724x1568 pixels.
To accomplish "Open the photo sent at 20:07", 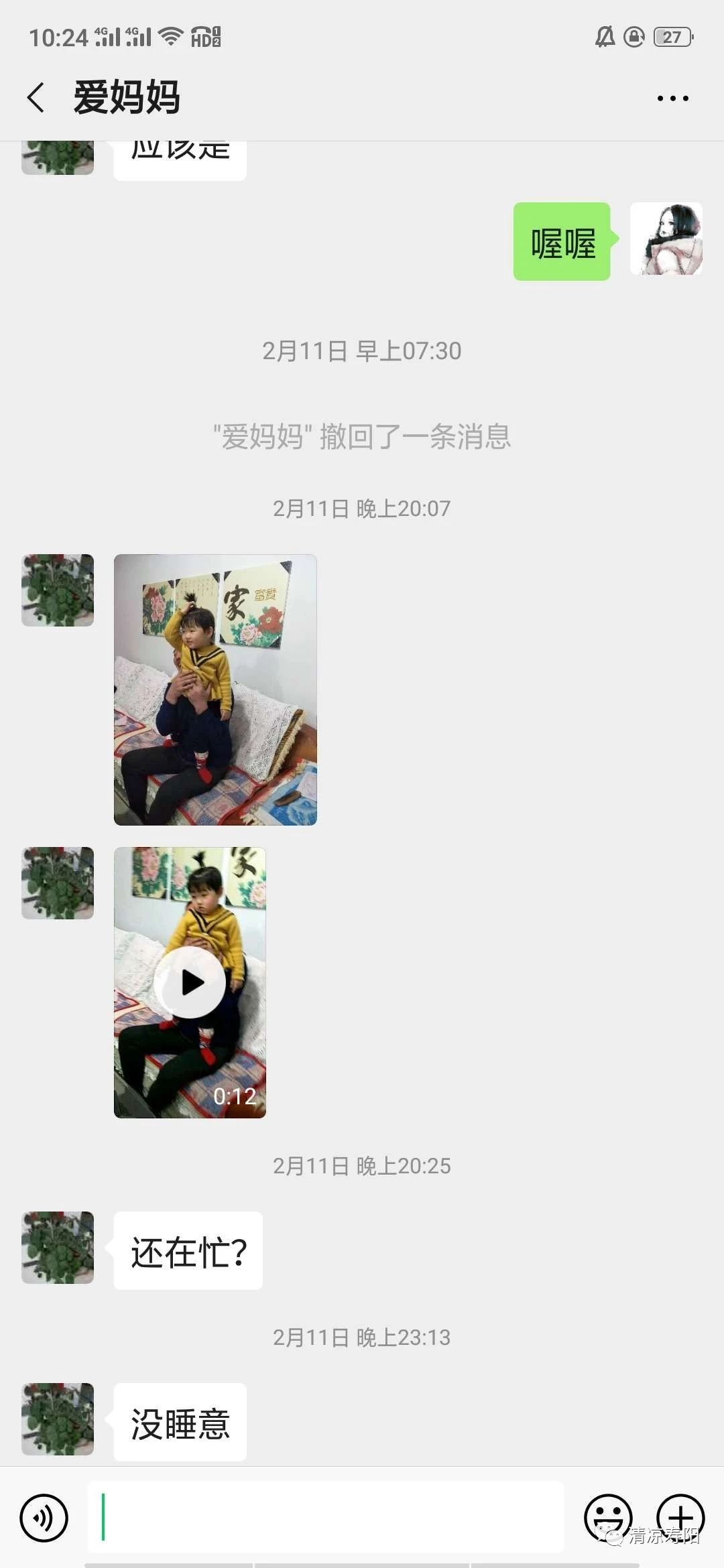I will click(x=215, y=690).
